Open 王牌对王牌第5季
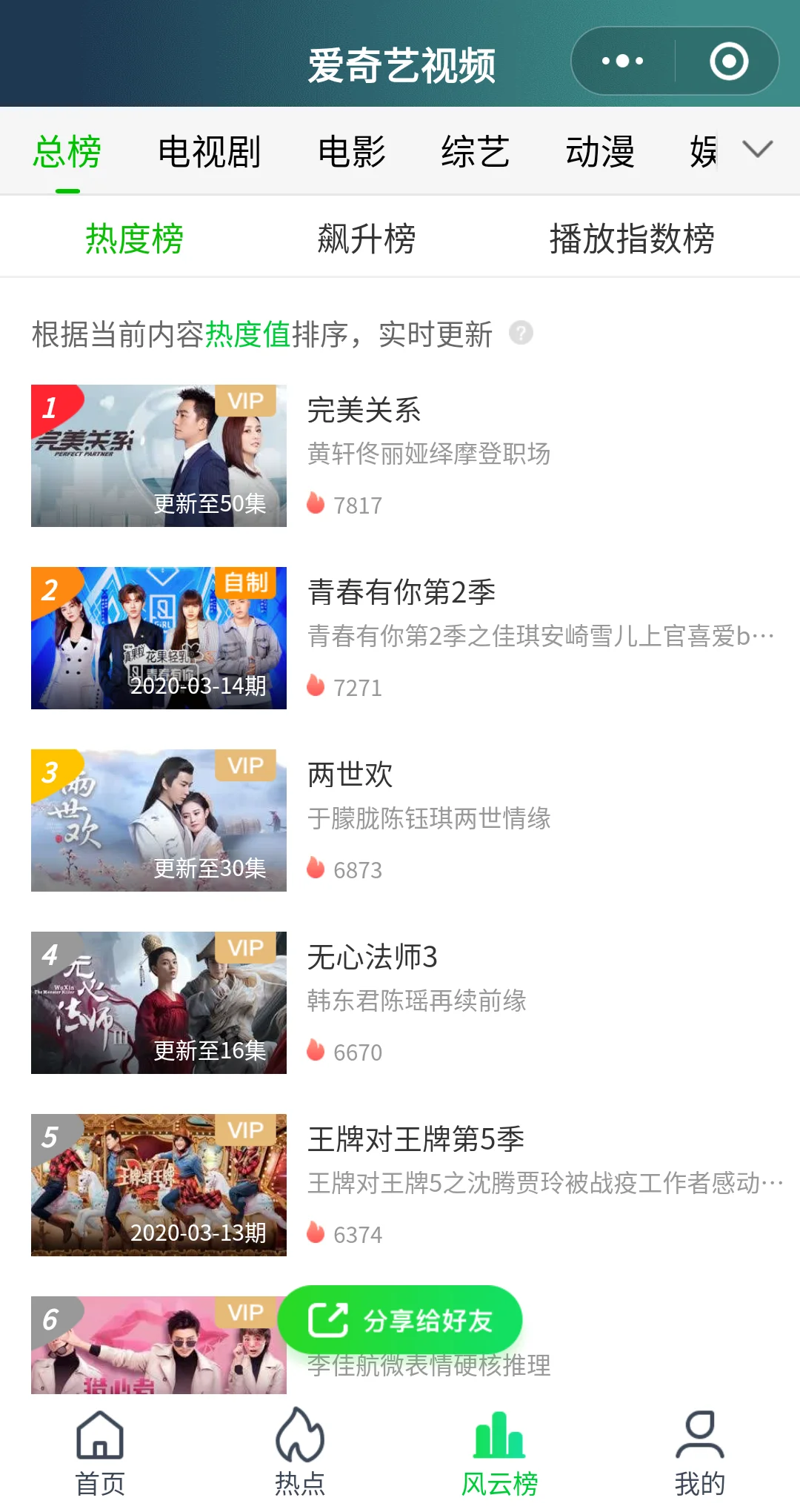Viewport: 800px width, 1512px height. pos(416,1140)
